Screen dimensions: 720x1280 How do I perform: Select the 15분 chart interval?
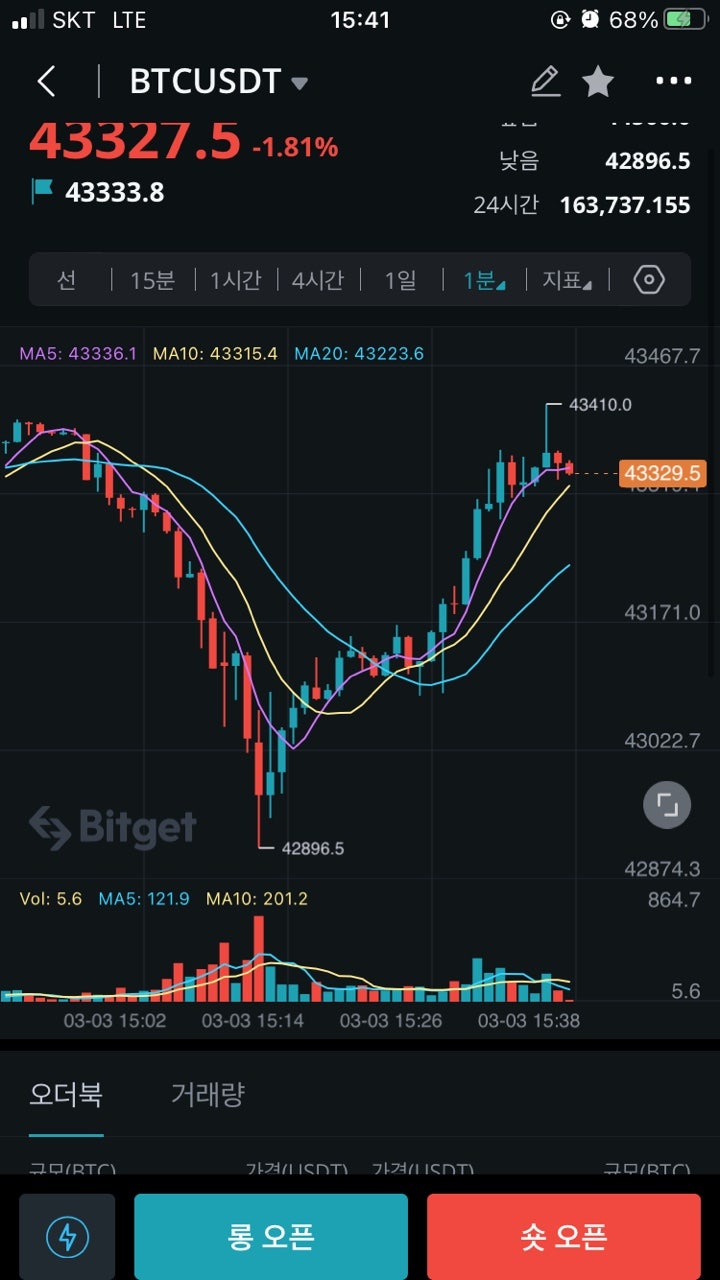click(151, 281)
